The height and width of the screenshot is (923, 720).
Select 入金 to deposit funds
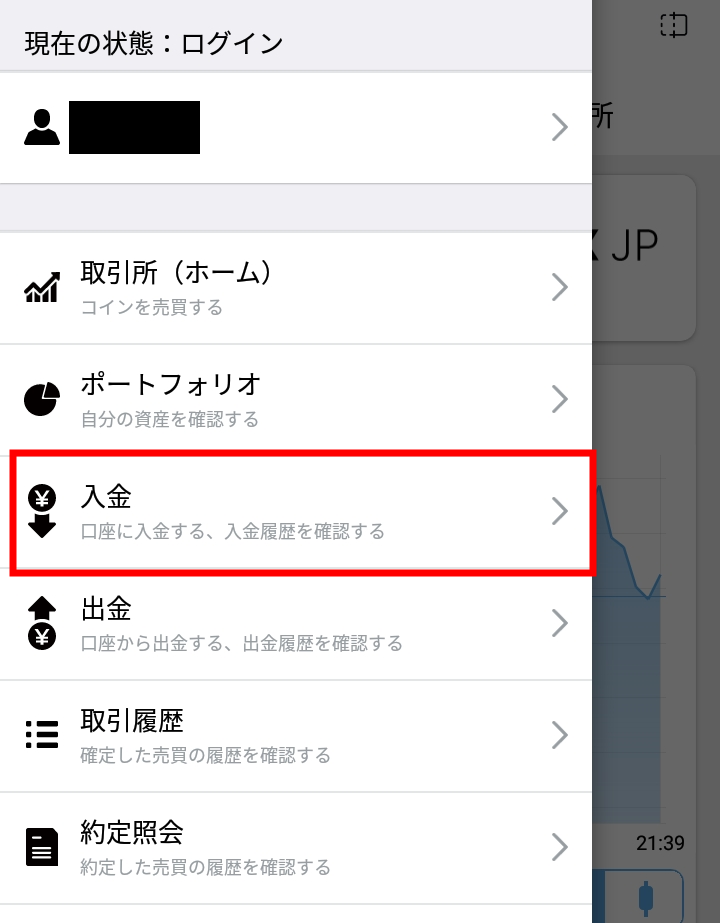coord(295,512)
